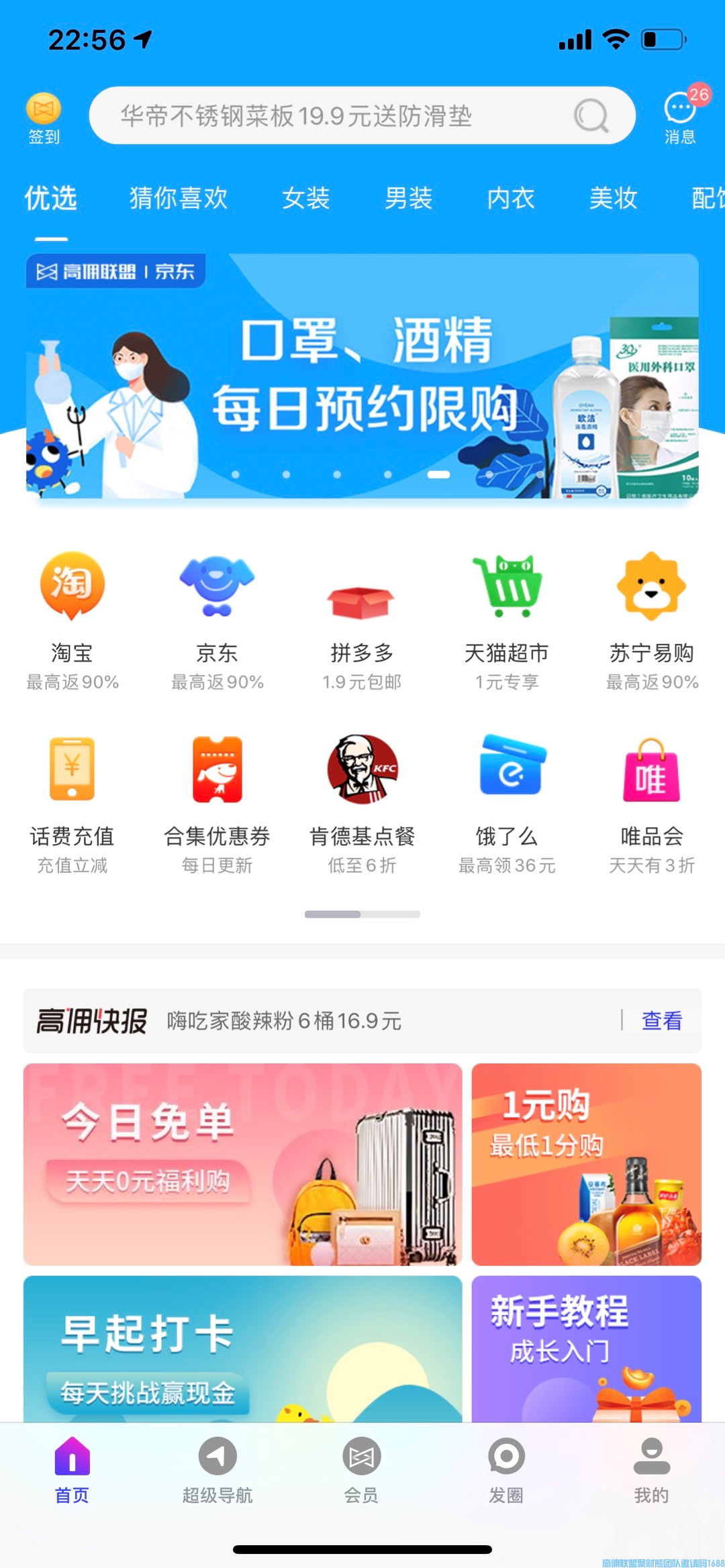The height and width of the screenshot is (1568, 725).
Task: Open the 口罩、酒精 promotional banner
Action: click(362, 376)
